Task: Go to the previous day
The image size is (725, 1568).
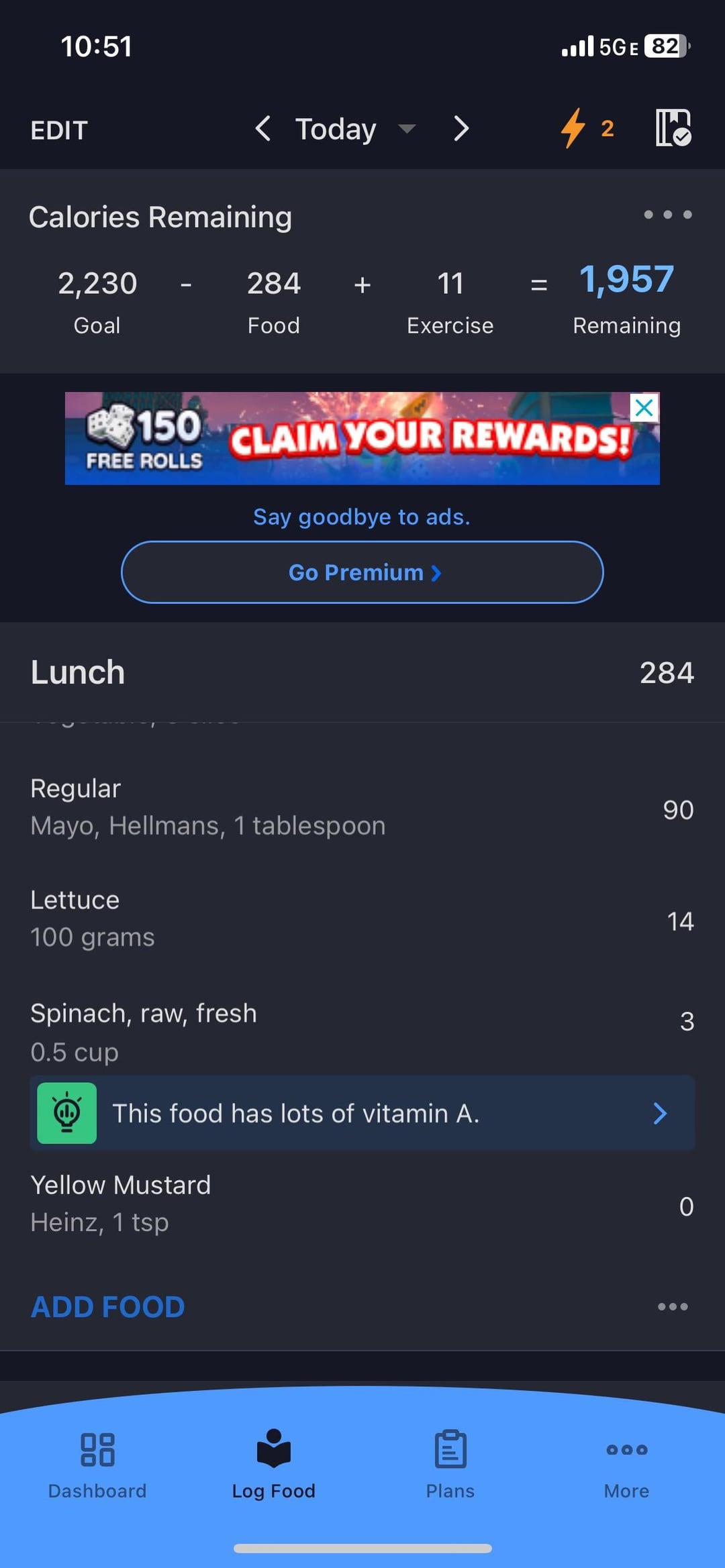Action: [x=263, y=128]
